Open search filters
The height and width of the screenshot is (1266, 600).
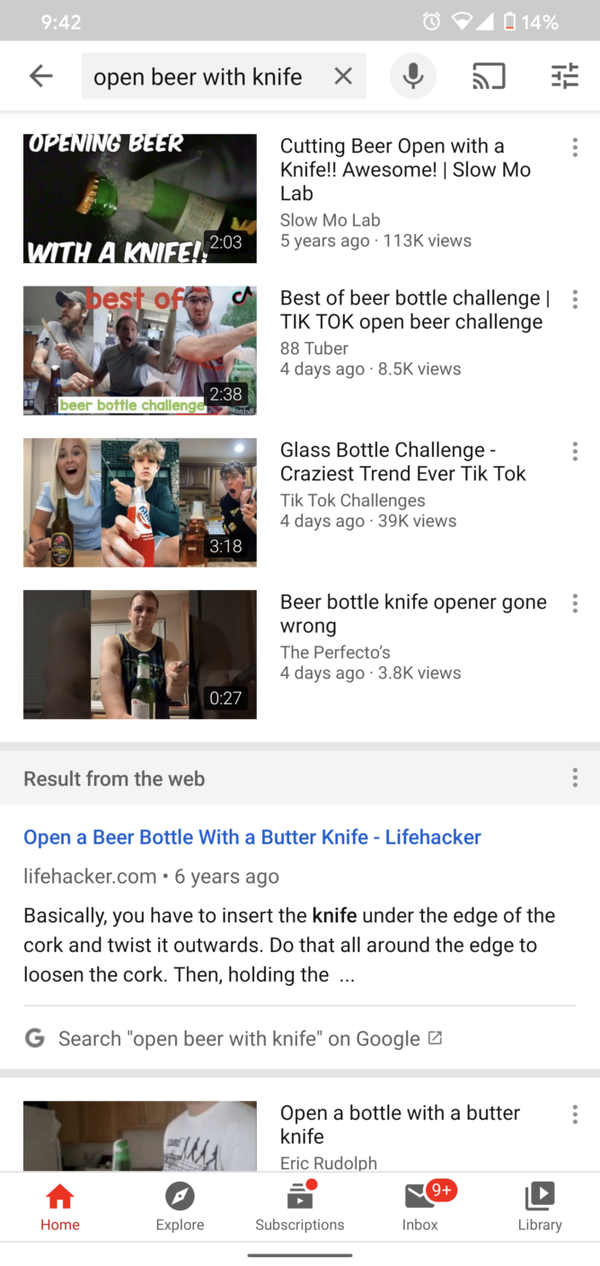point(565,76)
